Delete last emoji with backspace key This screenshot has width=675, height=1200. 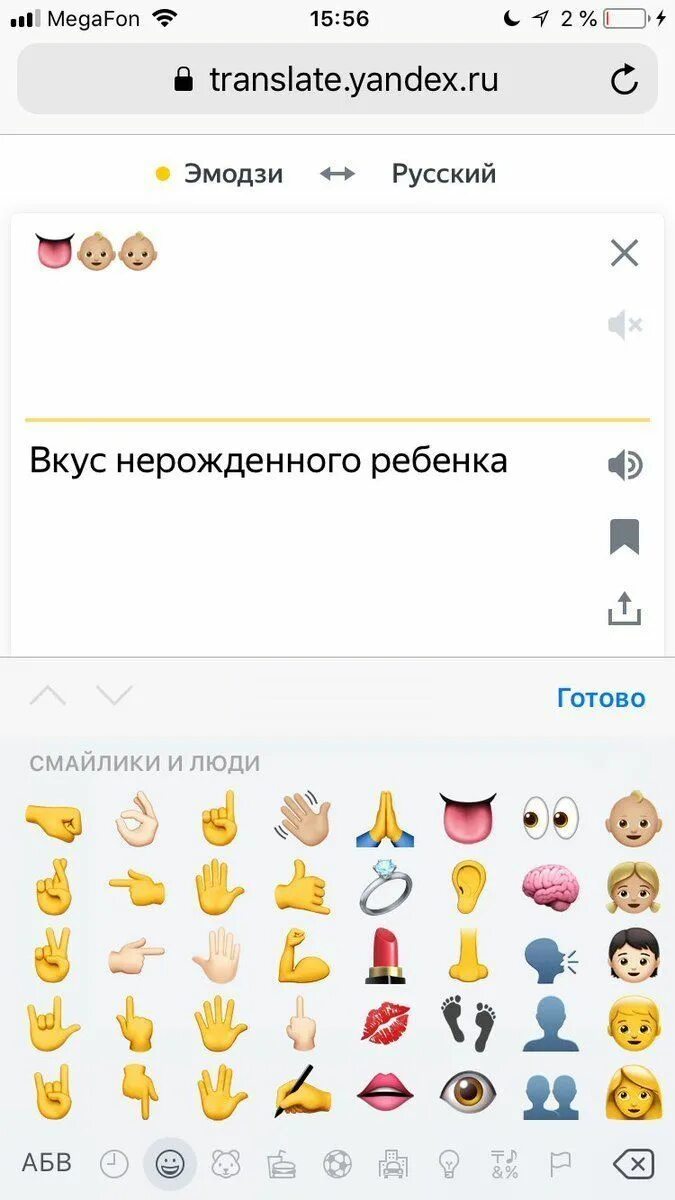click(x=632, y=1163)
